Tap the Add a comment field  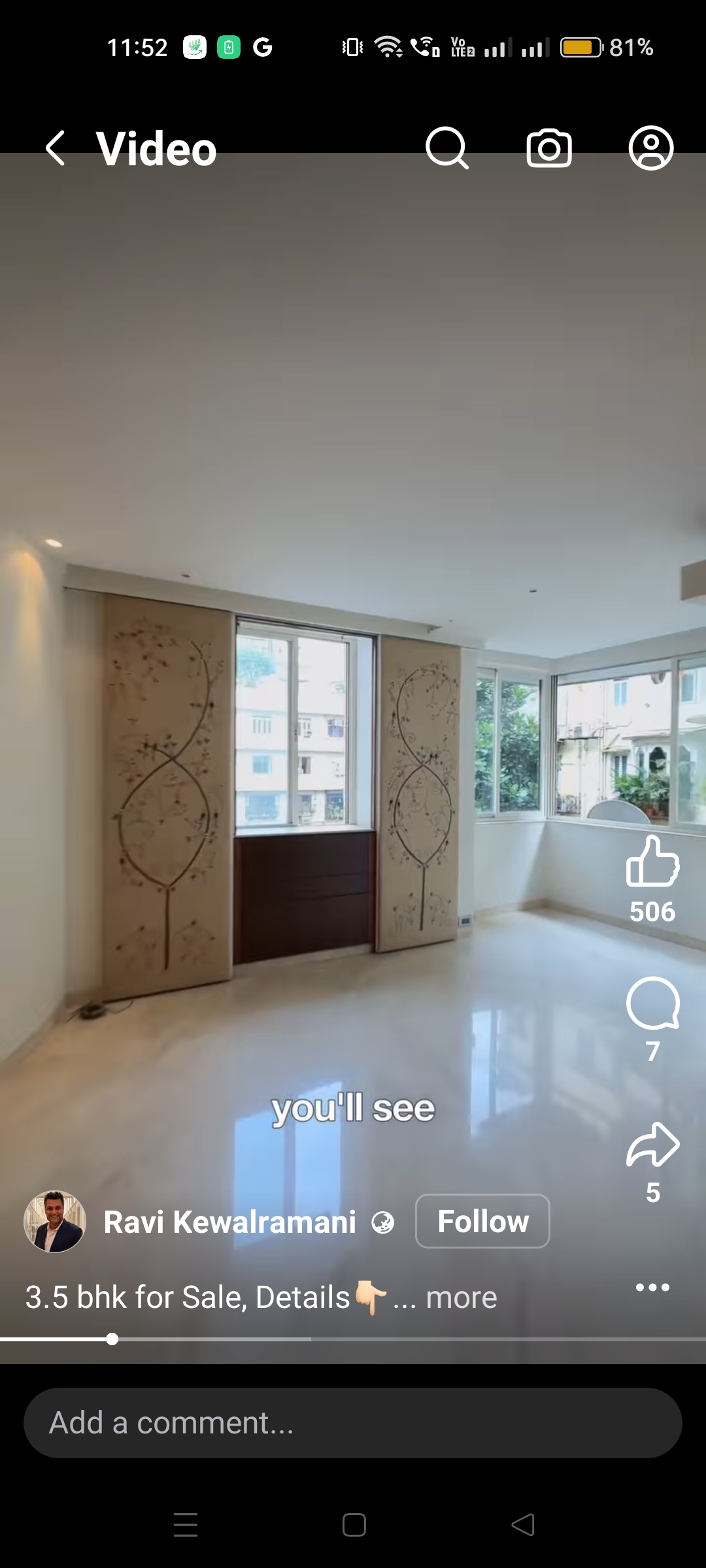[353, 1423]
